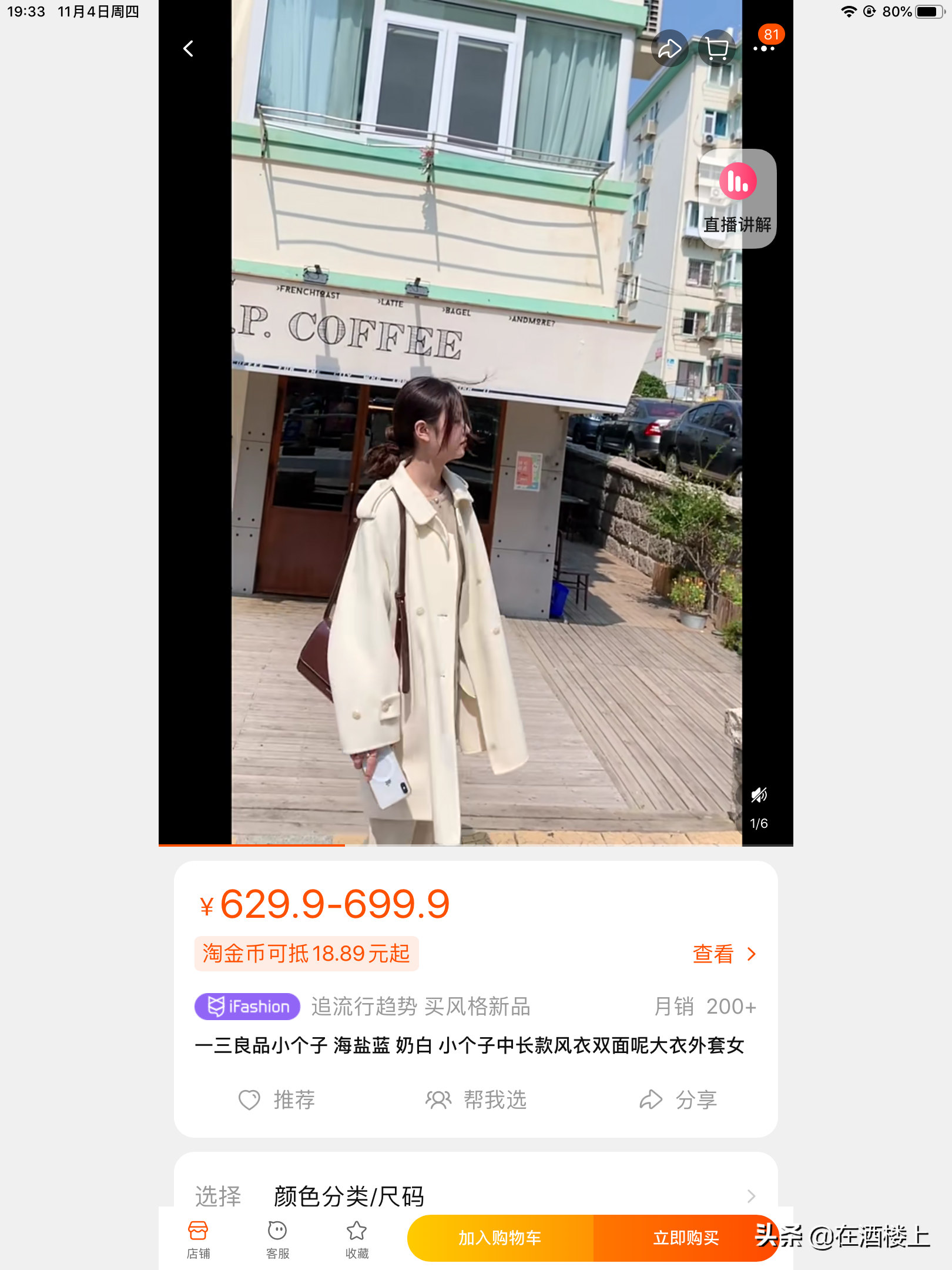Open the shopping cart icon

tap(716, 49)
